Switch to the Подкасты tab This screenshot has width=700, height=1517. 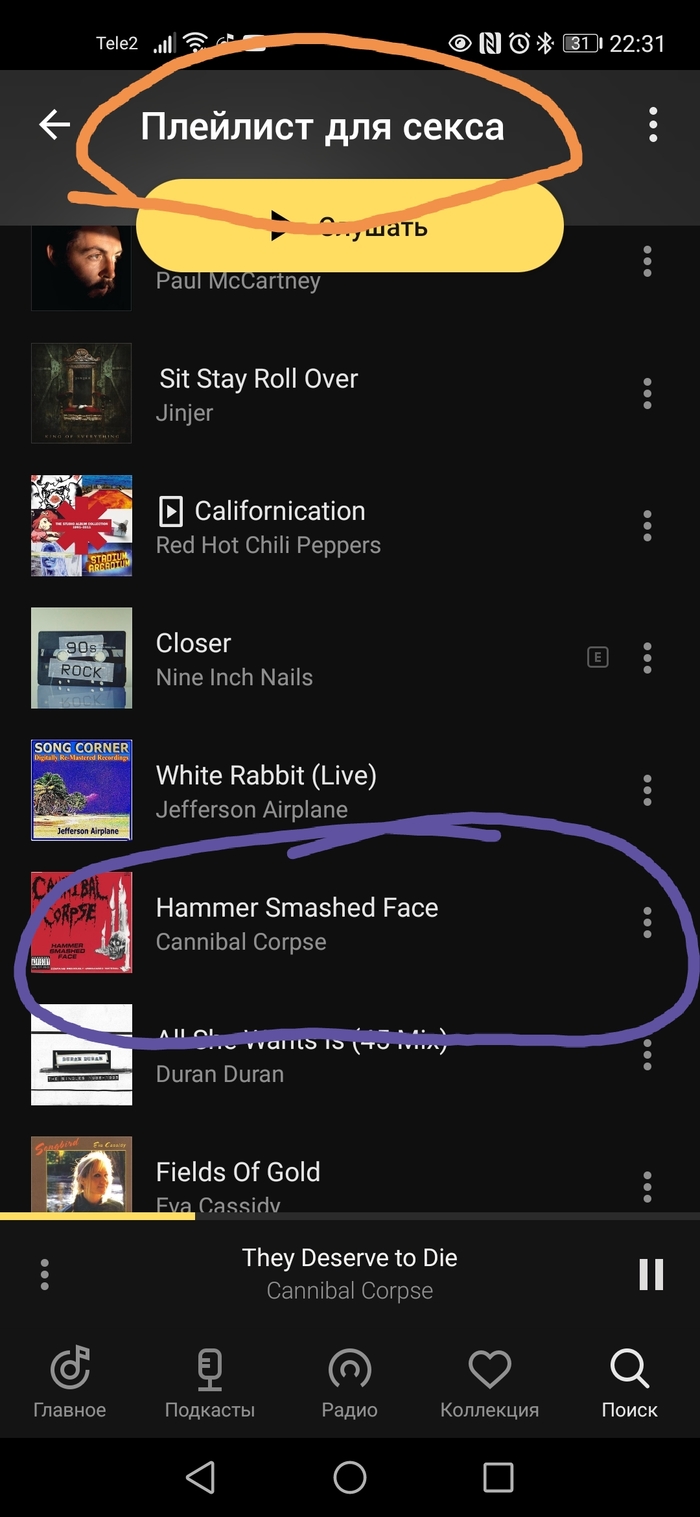210,1383
